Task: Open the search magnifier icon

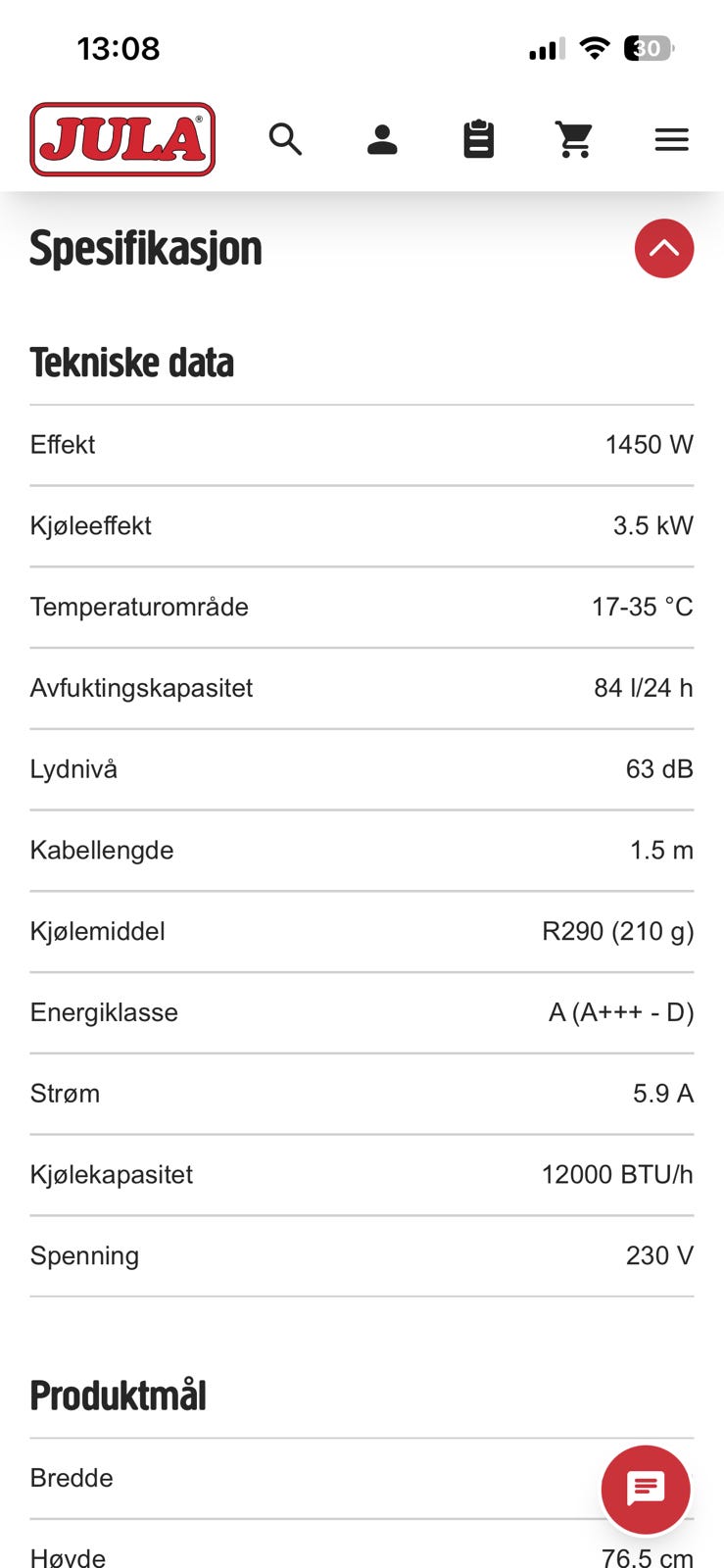Action: tap(285, 139)
